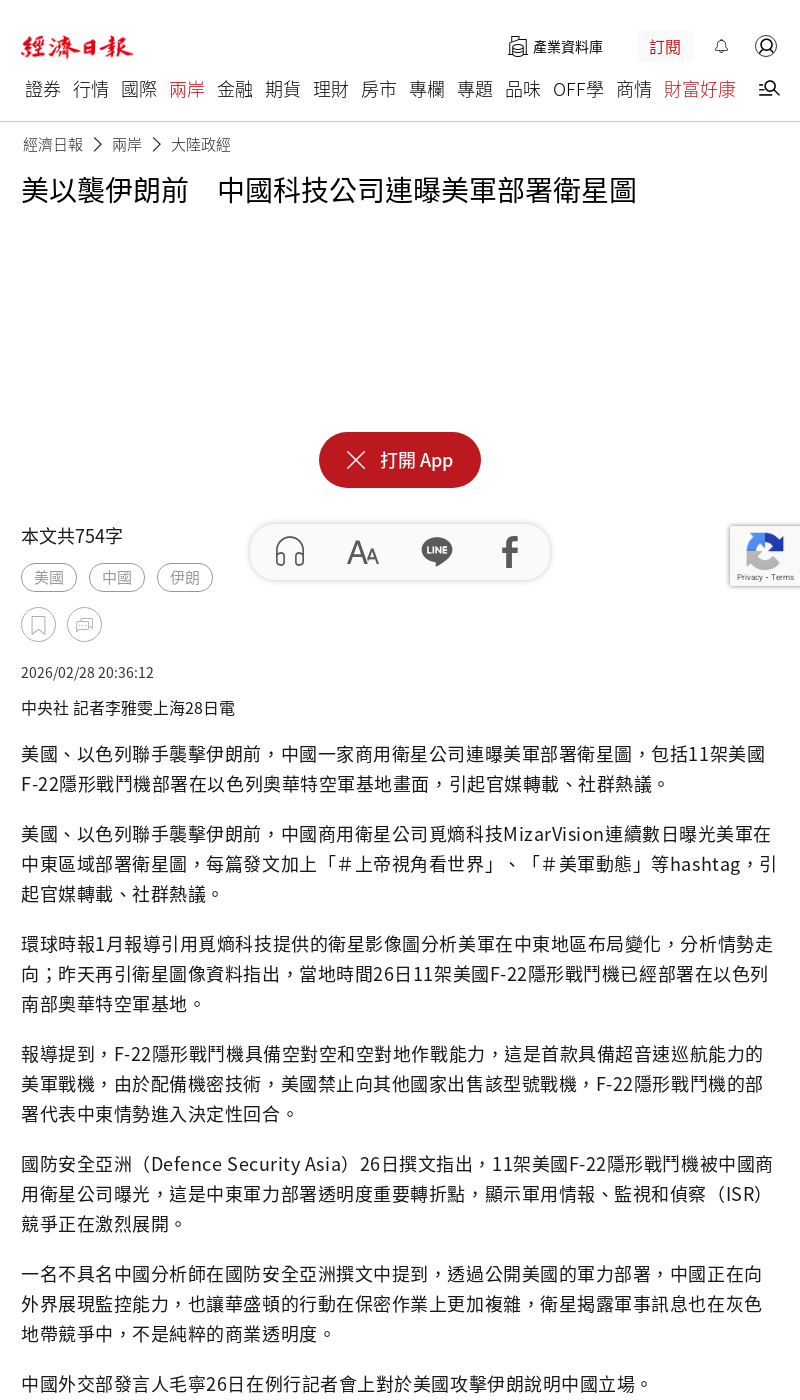Viewport: 800px width, 1400px height.
Task: Open the article comments
Action: [x=84, y=625]
